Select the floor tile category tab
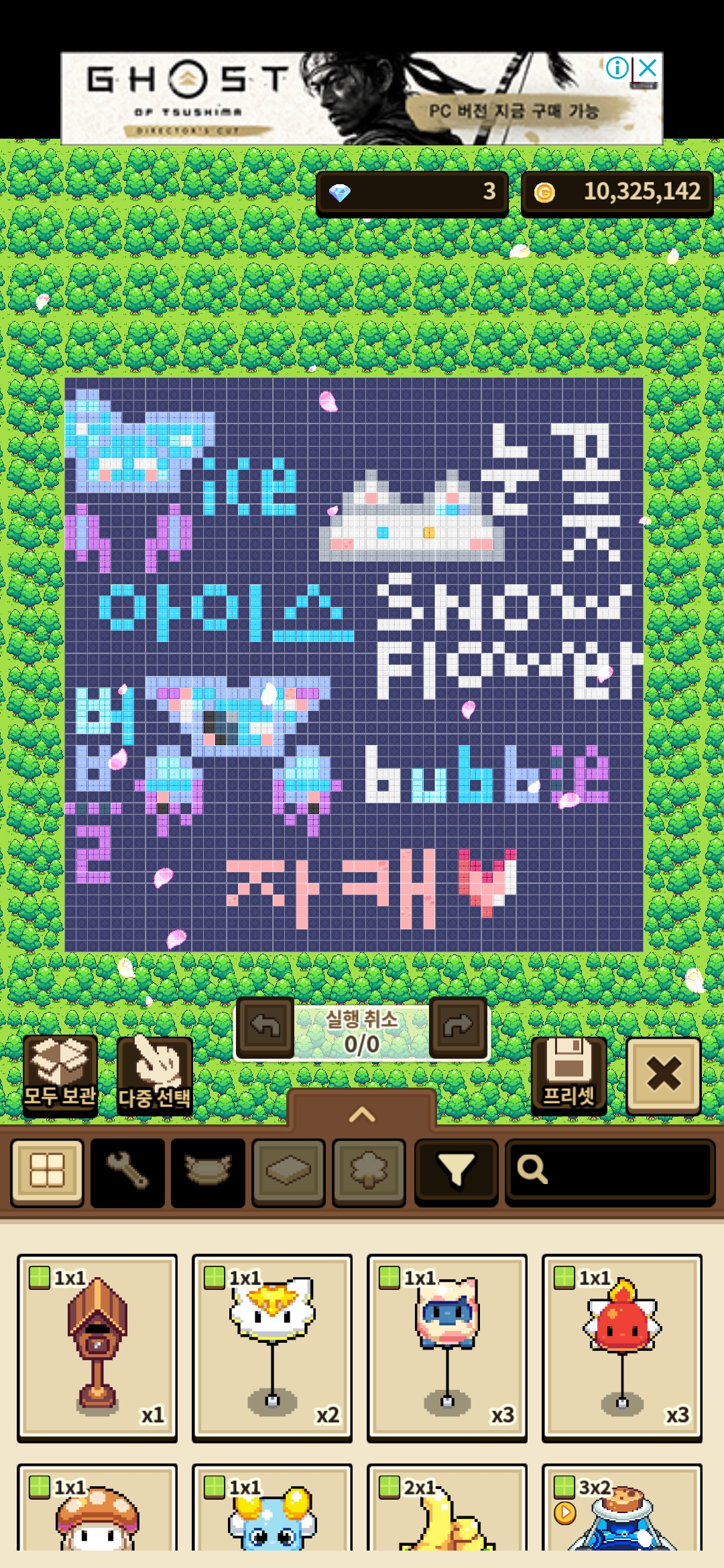This screenshot has width=724, height=1568. tap(288, 1172)
